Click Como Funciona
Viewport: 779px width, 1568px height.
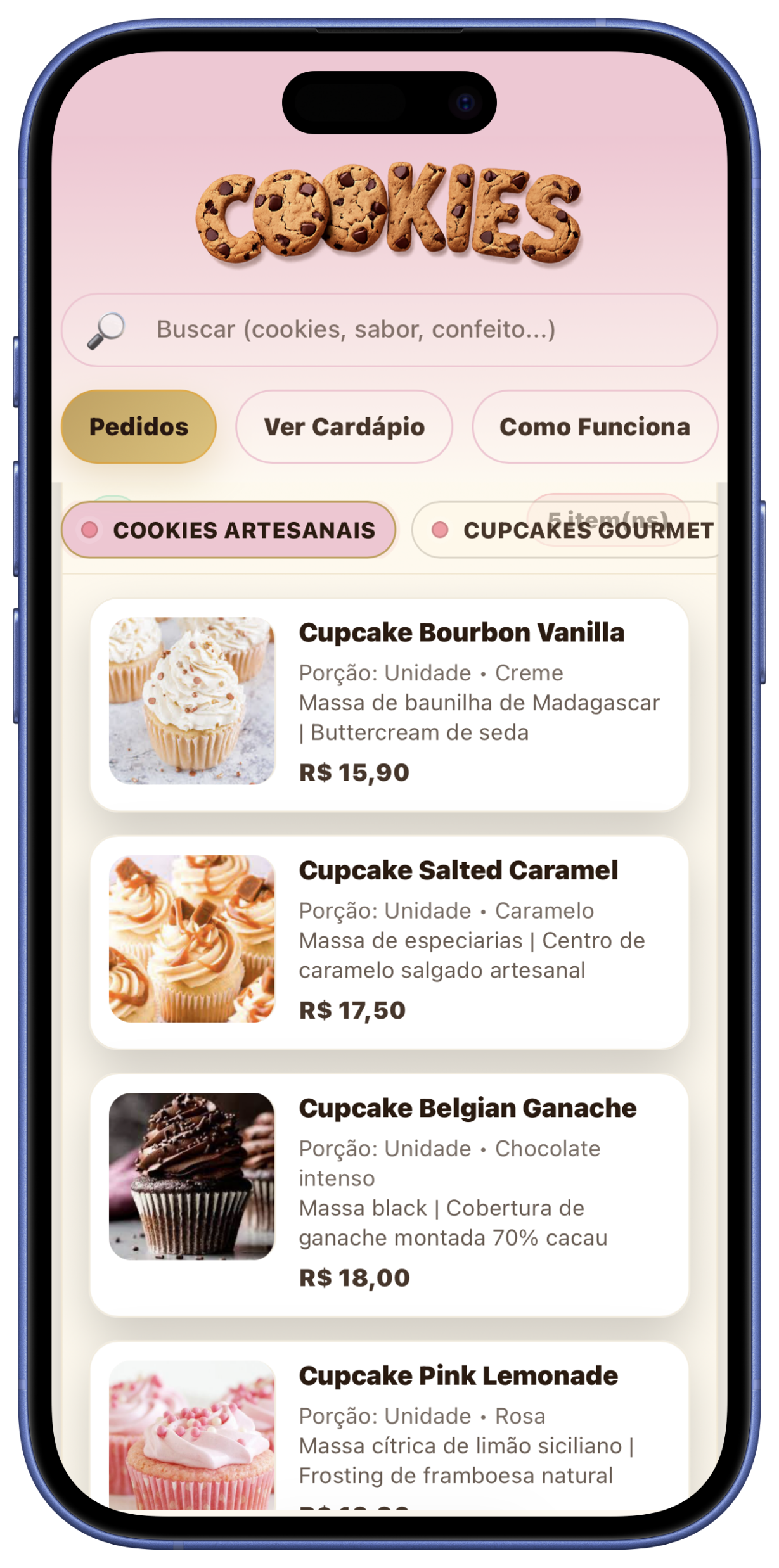click(x=595, y=426)
